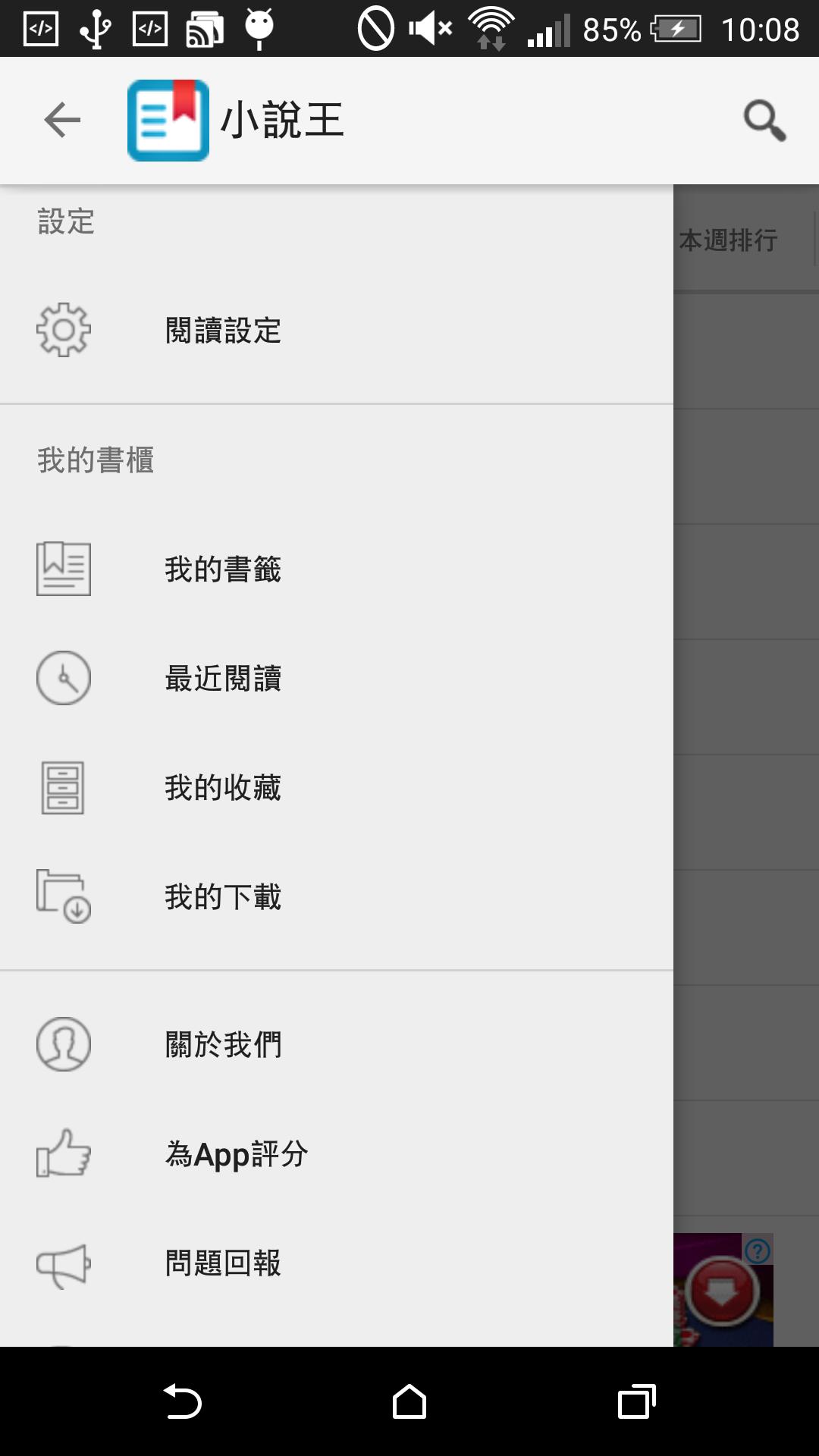
Task: Open the reading settings gear icon
Action: click(63, 330)
